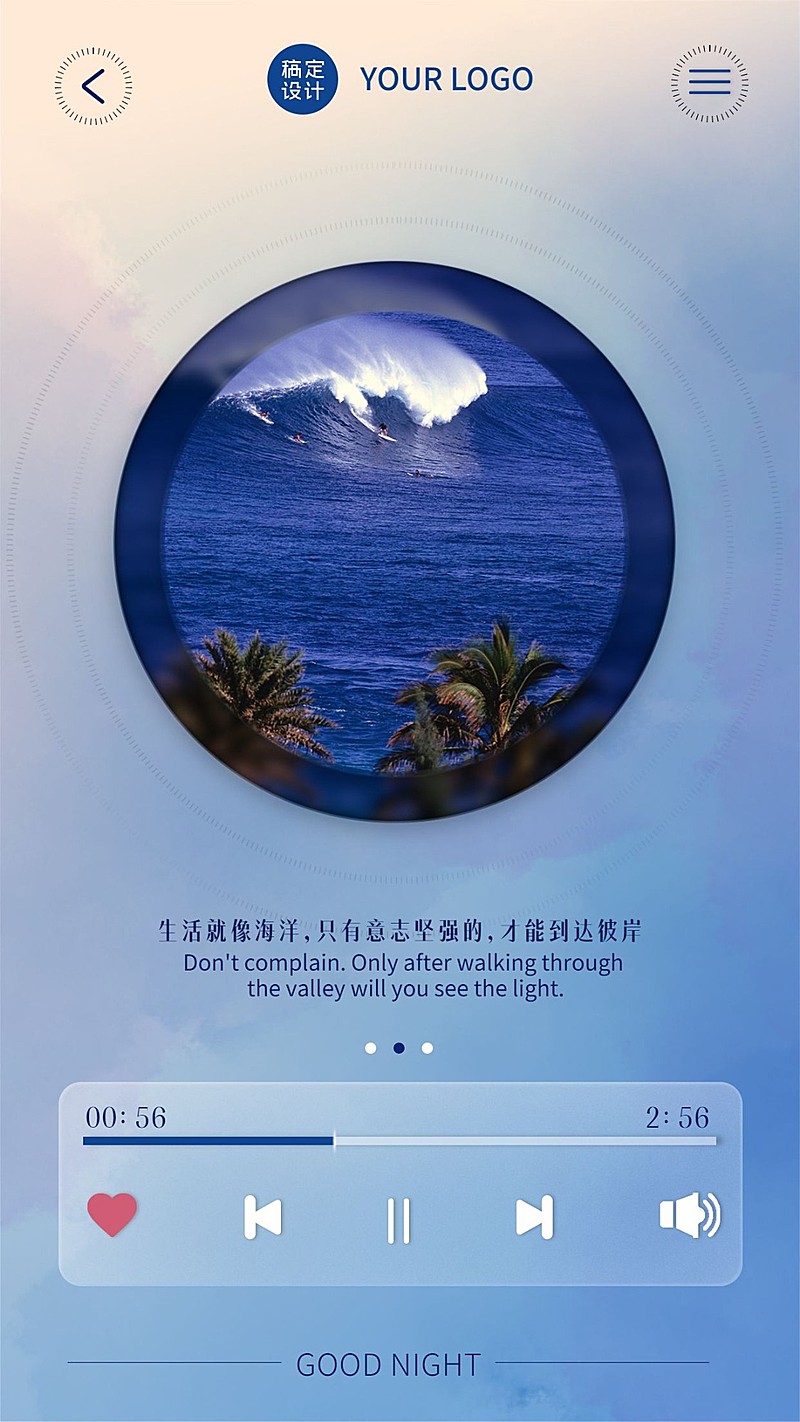This screenshot has width=800, height=1422.
Task: Click the Chinese quote about the ocean
Action: click(x=398, y=930)
